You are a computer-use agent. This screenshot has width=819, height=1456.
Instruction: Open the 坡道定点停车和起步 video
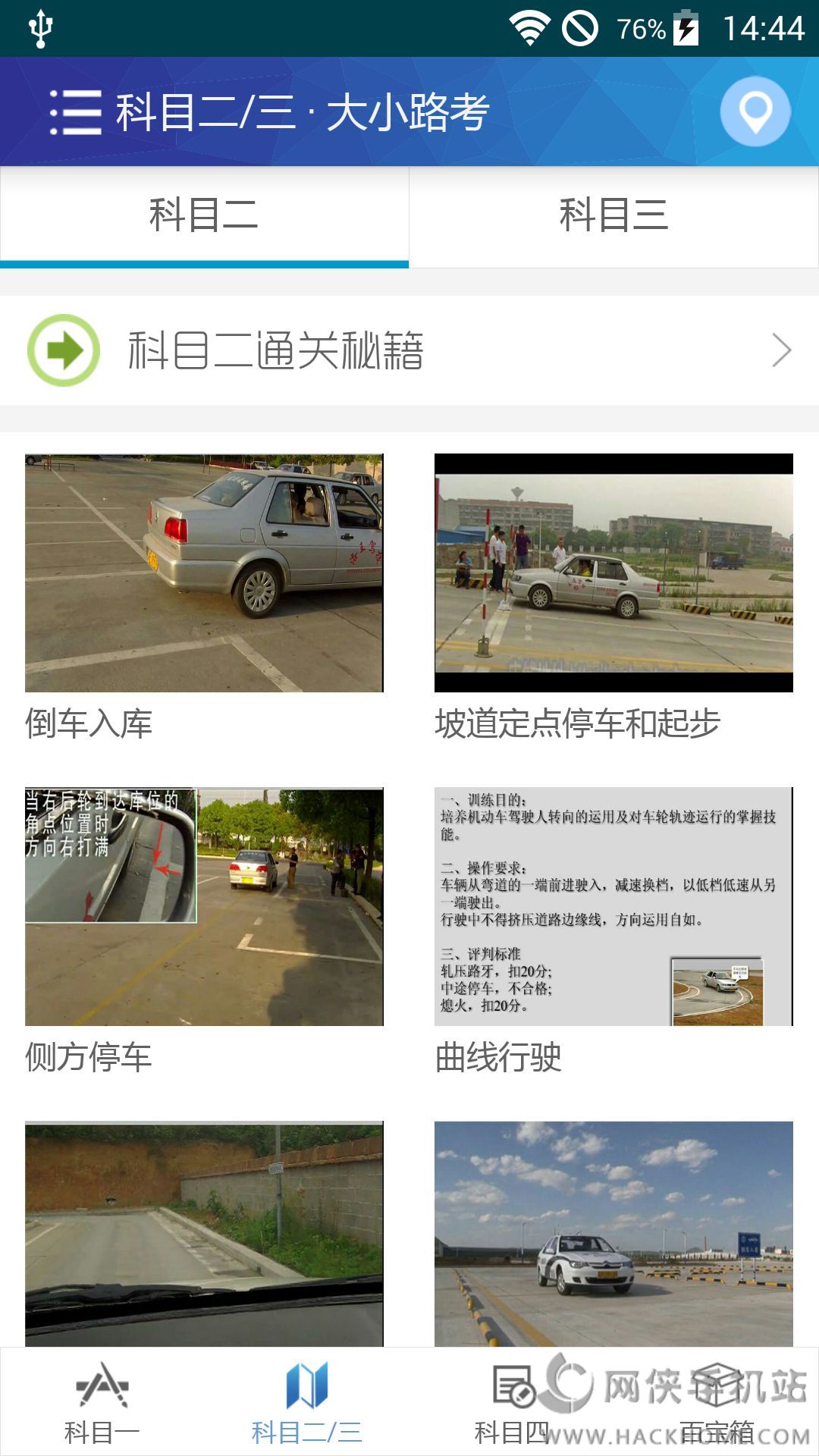coord(613,573)
